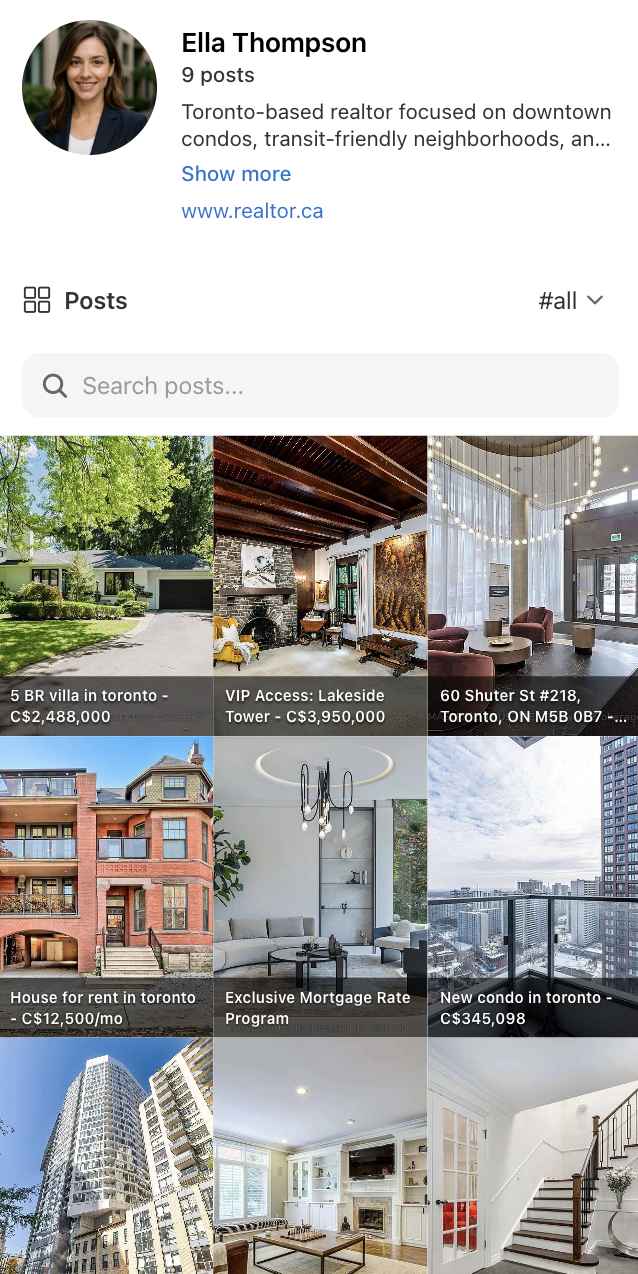Tap the Search posts field
This screenshot has width=638, height=1274.
(320, 386)
